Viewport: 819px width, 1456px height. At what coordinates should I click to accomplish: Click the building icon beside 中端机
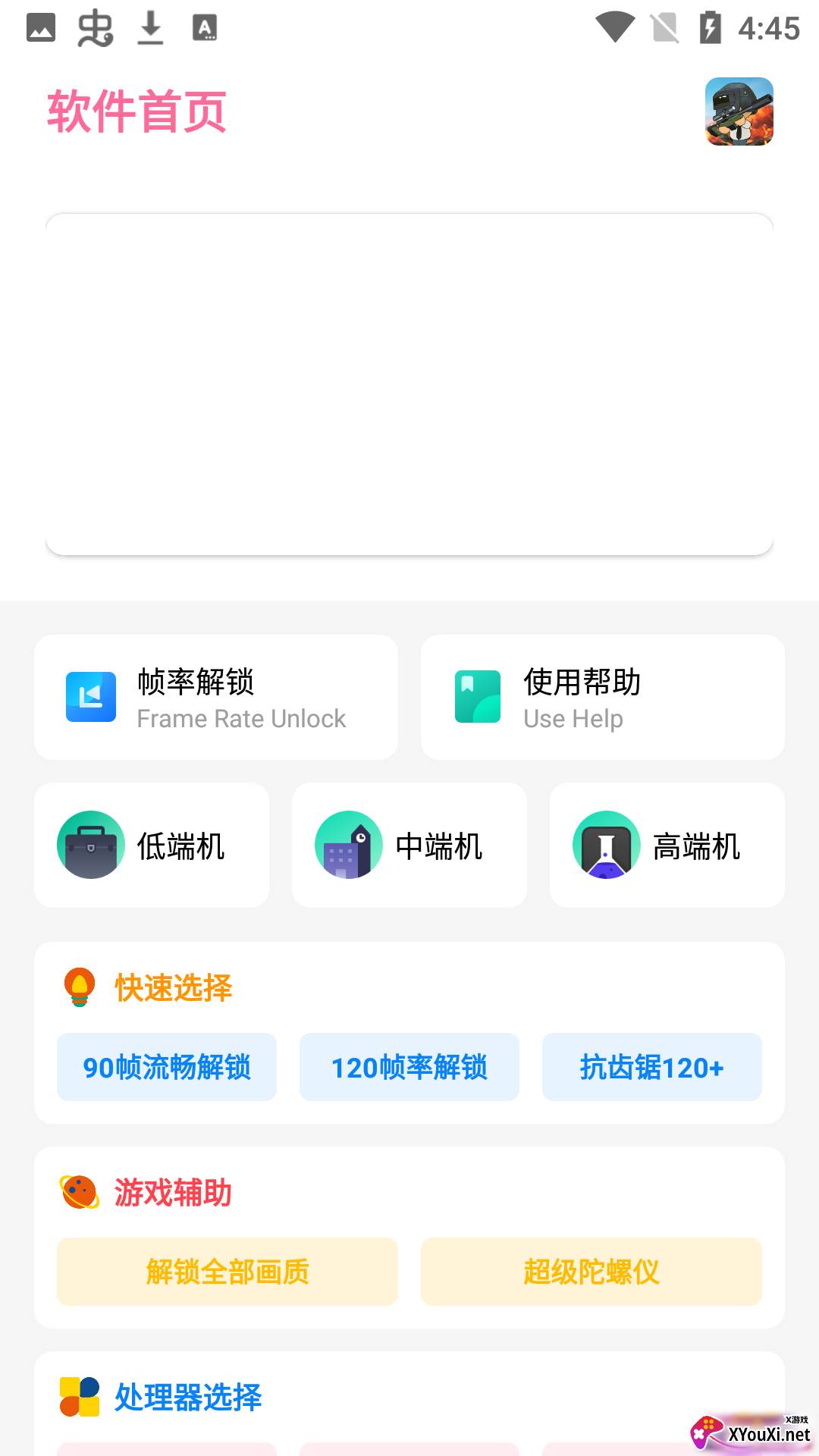tap(348, 845)
